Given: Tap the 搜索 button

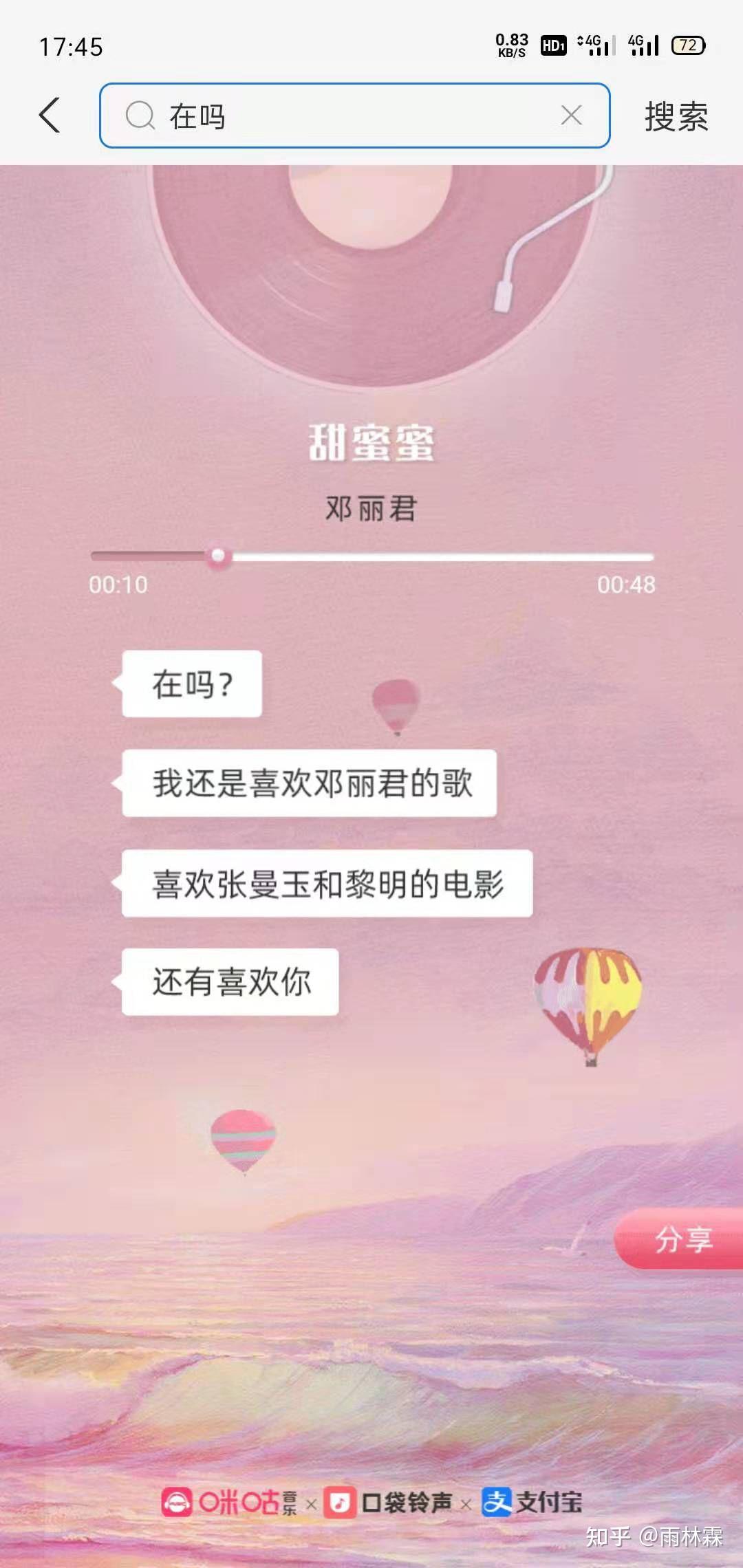Looking at the screenshot, I should [676, 116].
